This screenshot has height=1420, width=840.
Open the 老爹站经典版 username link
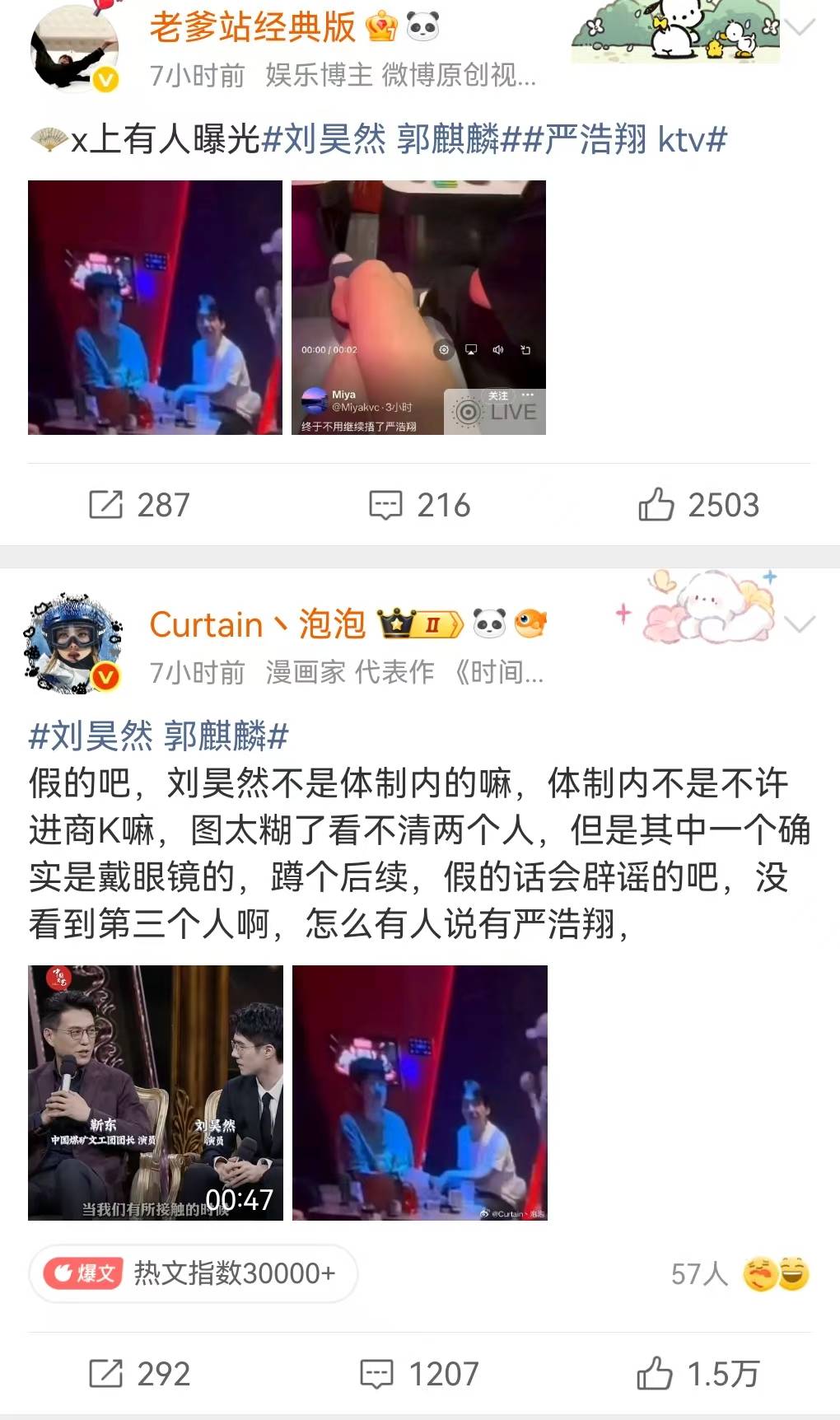point(252,27)
